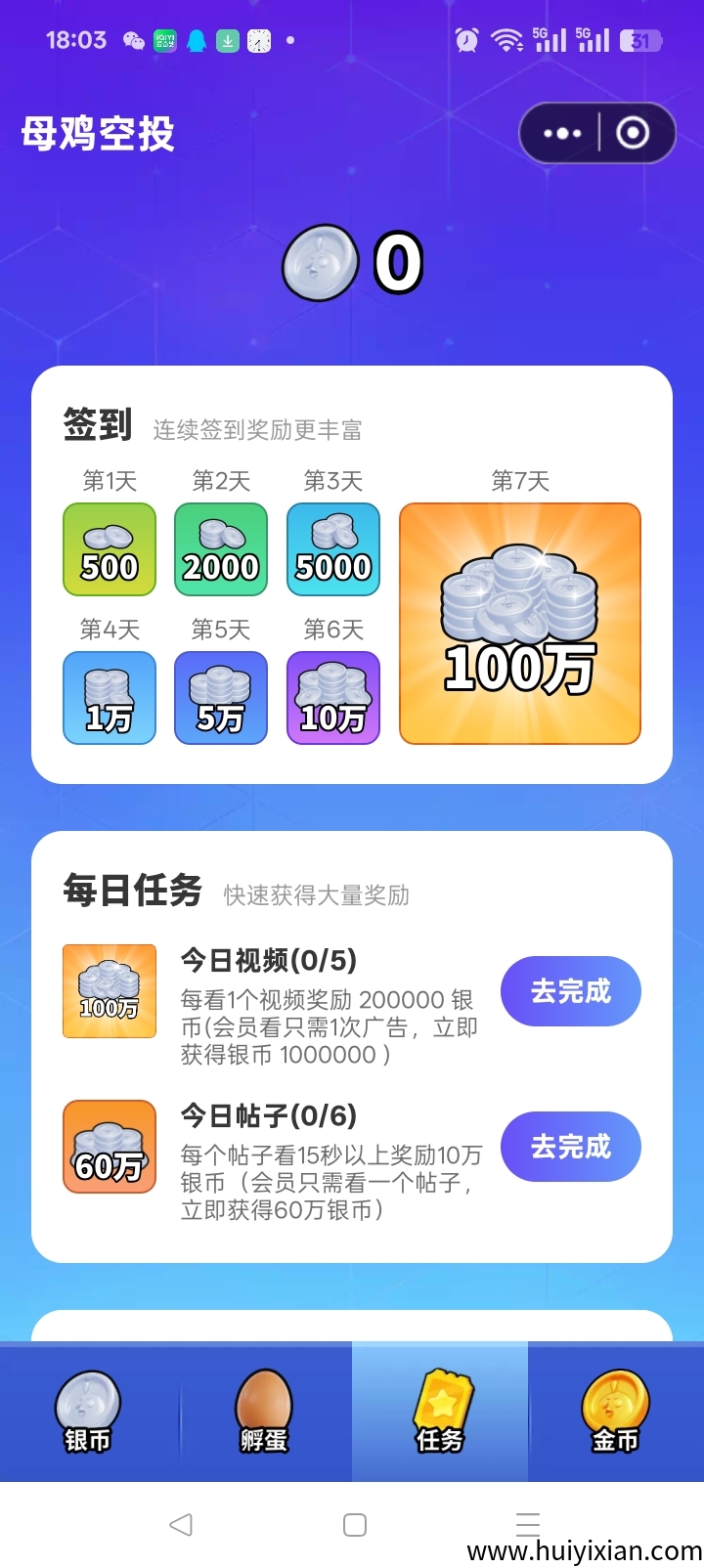
Task: Open the mini-program more options menu
Action: [561, 132]
